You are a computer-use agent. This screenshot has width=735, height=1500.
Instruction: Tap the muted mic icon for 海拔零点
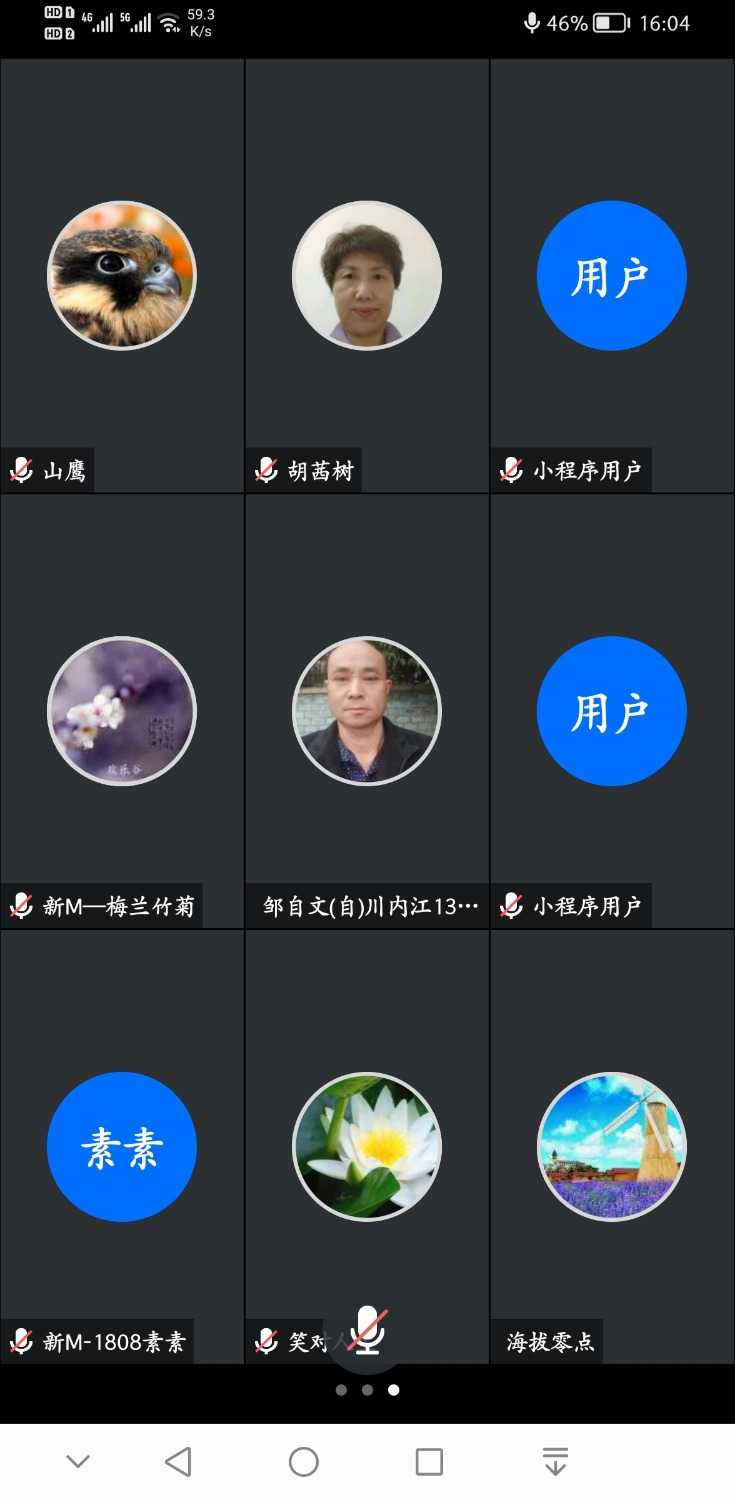511,1341
